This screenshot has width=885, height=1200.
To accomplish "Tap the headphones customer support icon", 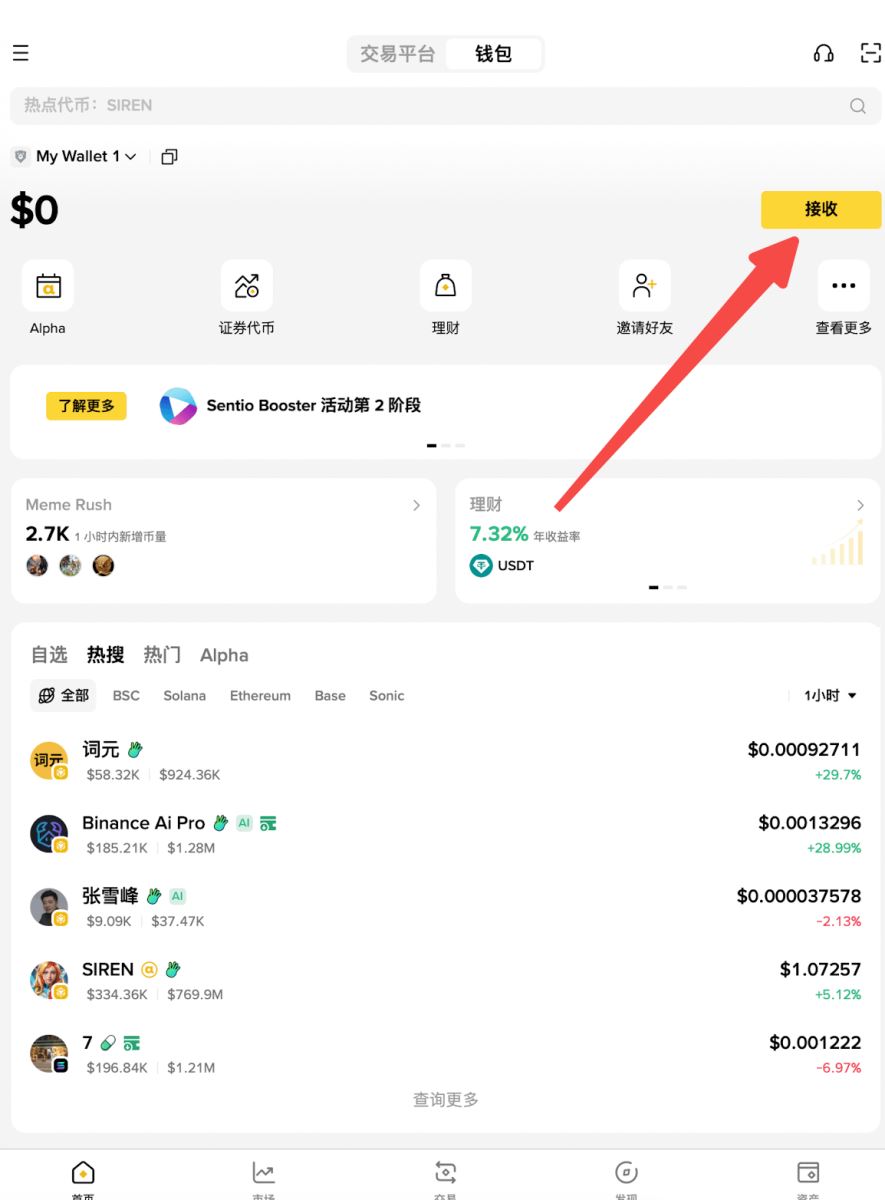I will [x=822, y=53].
